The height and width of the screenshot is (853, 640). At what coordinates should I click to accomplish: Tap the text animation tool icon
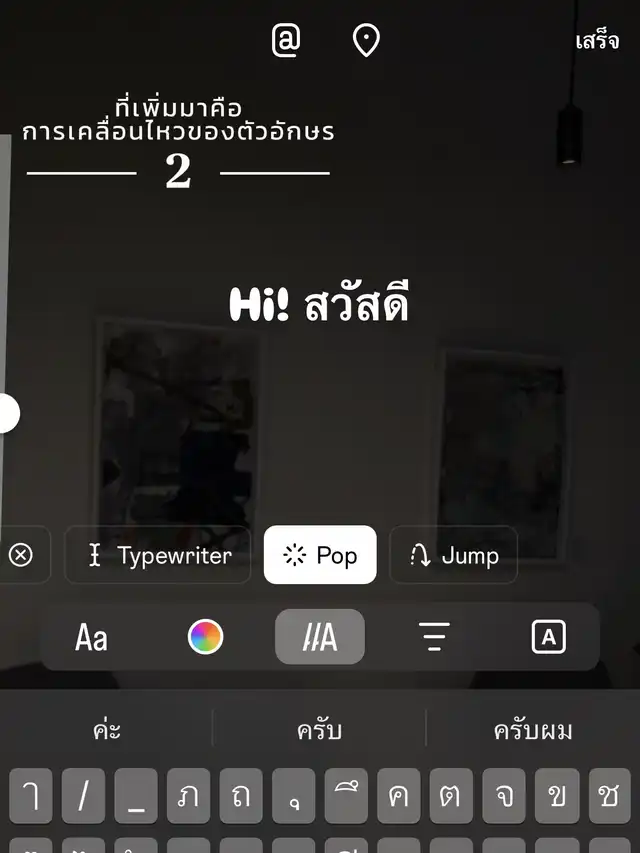(320, 637)
